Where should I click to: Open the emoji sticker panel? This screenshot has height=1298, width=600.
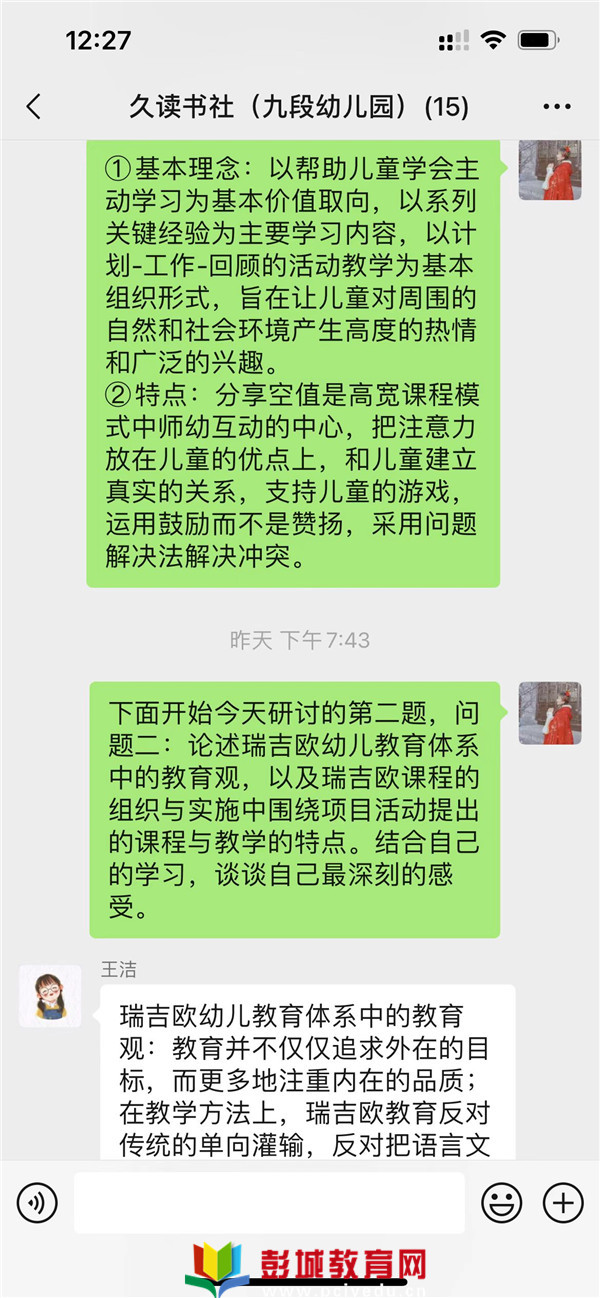coord(502,1201)
